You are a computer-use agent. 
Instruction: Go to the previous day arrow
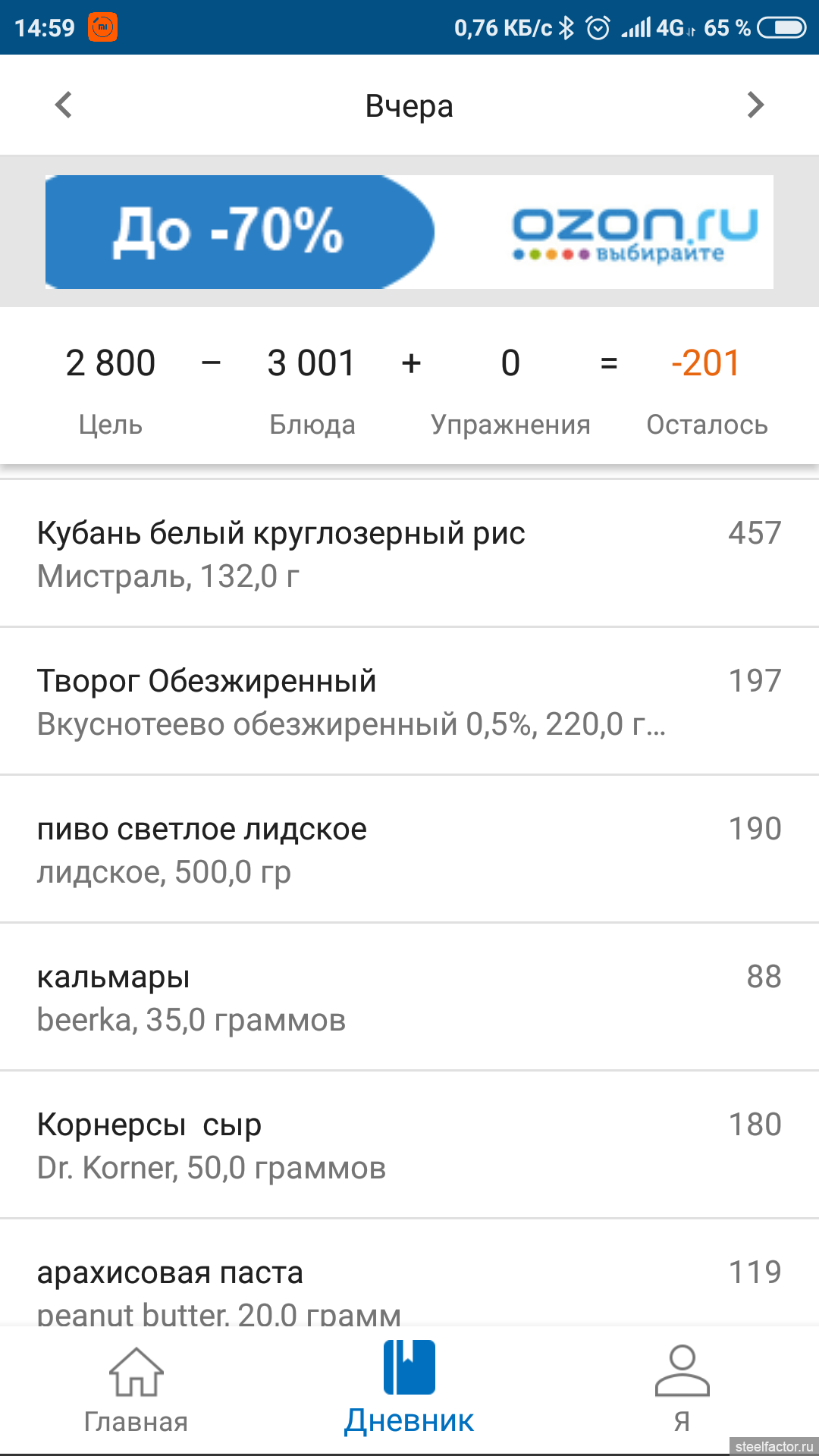coord(64,105)
